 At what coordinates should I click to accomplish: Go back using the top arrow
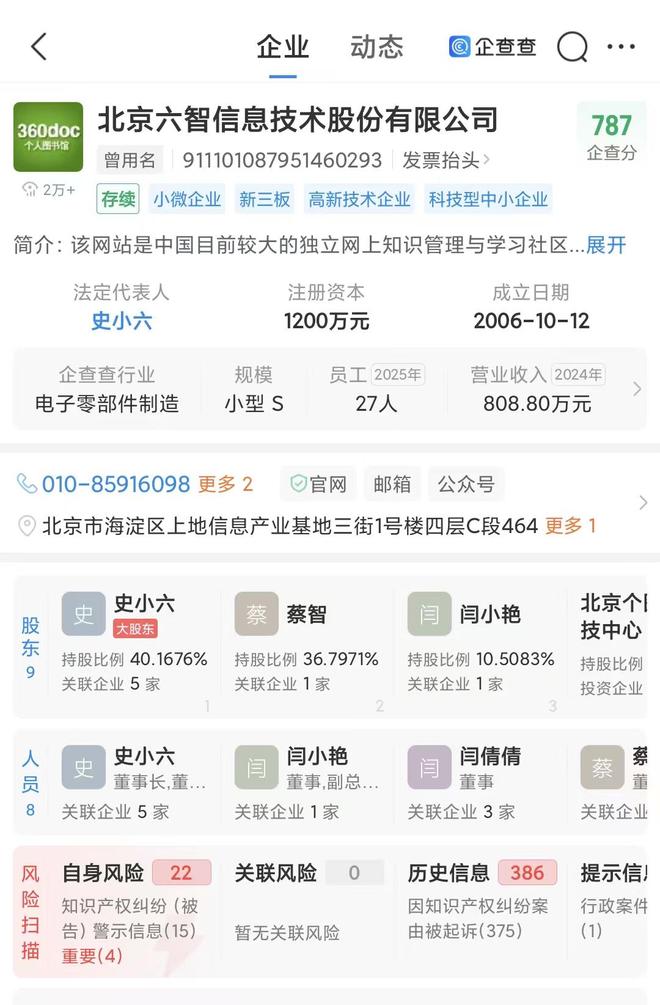pyautogui.click(x=38, y=47)
